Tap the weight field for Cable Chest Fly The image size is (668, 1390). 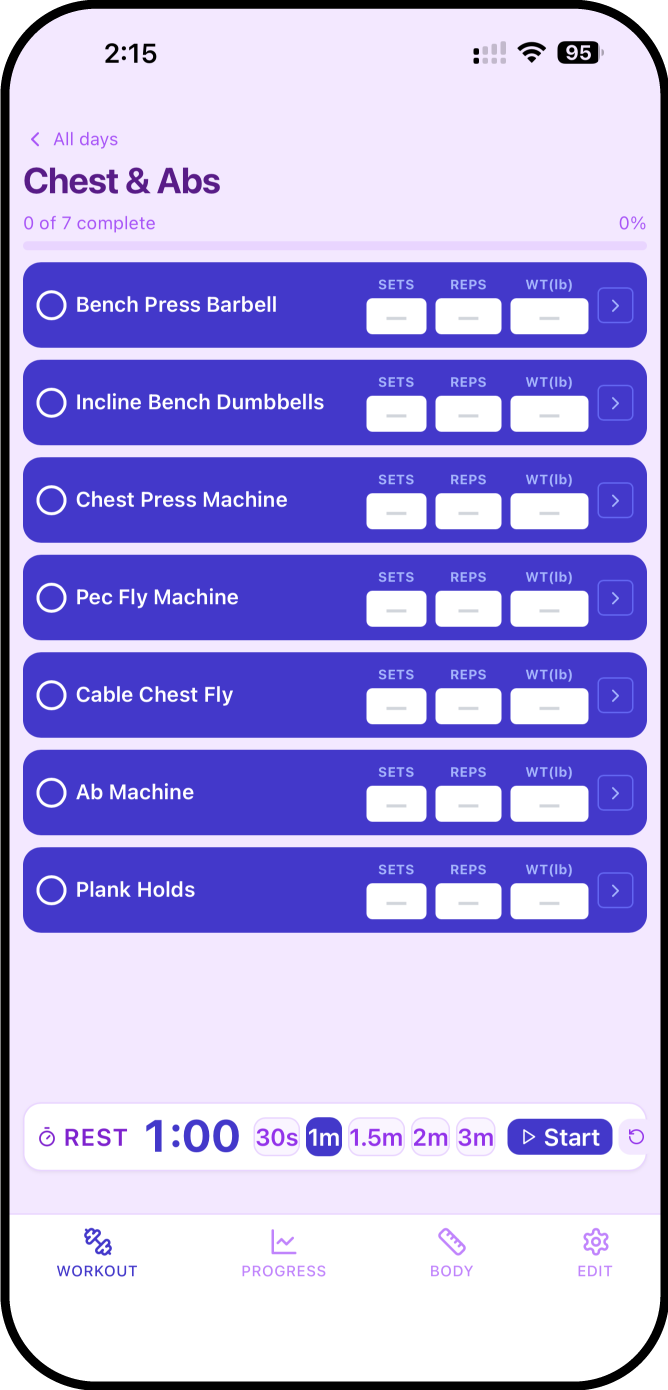point(549,706)
